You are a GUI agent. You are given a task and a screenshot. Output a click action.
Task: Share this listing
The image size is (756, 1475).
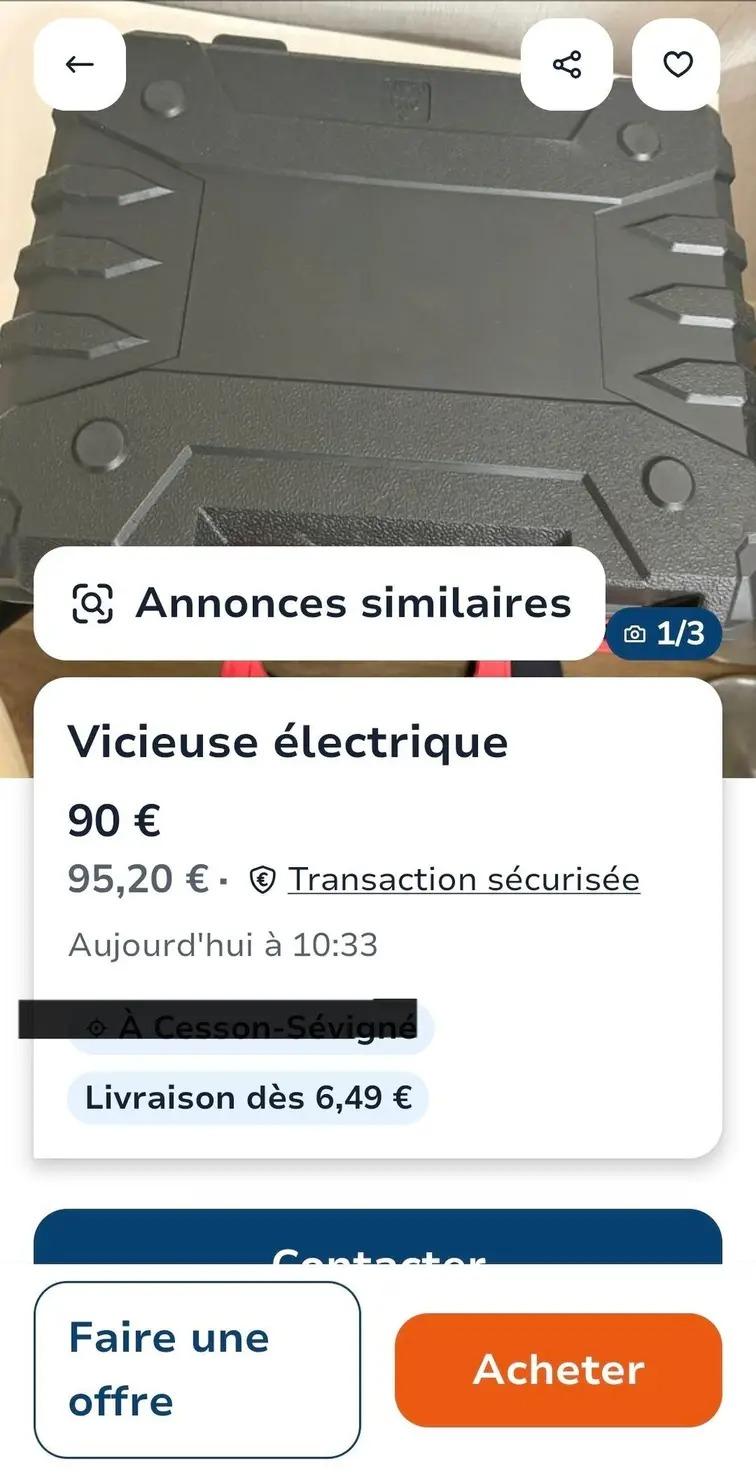point(567,65)
